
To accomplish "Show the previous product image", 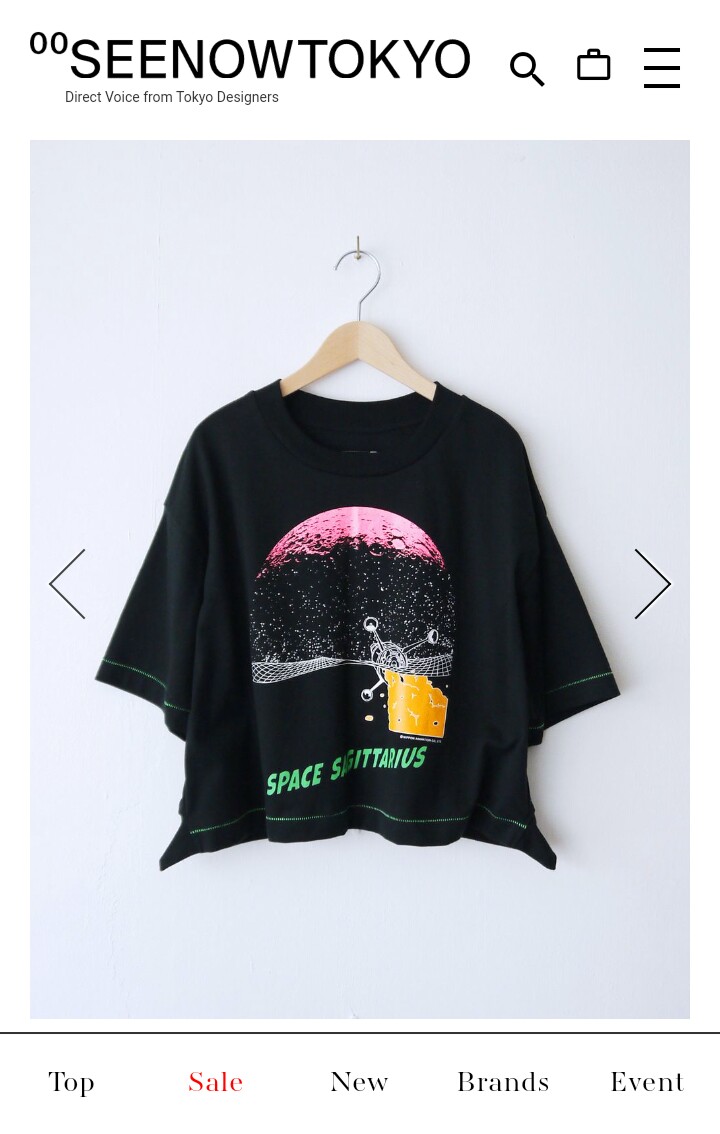I will click(68, 584).
